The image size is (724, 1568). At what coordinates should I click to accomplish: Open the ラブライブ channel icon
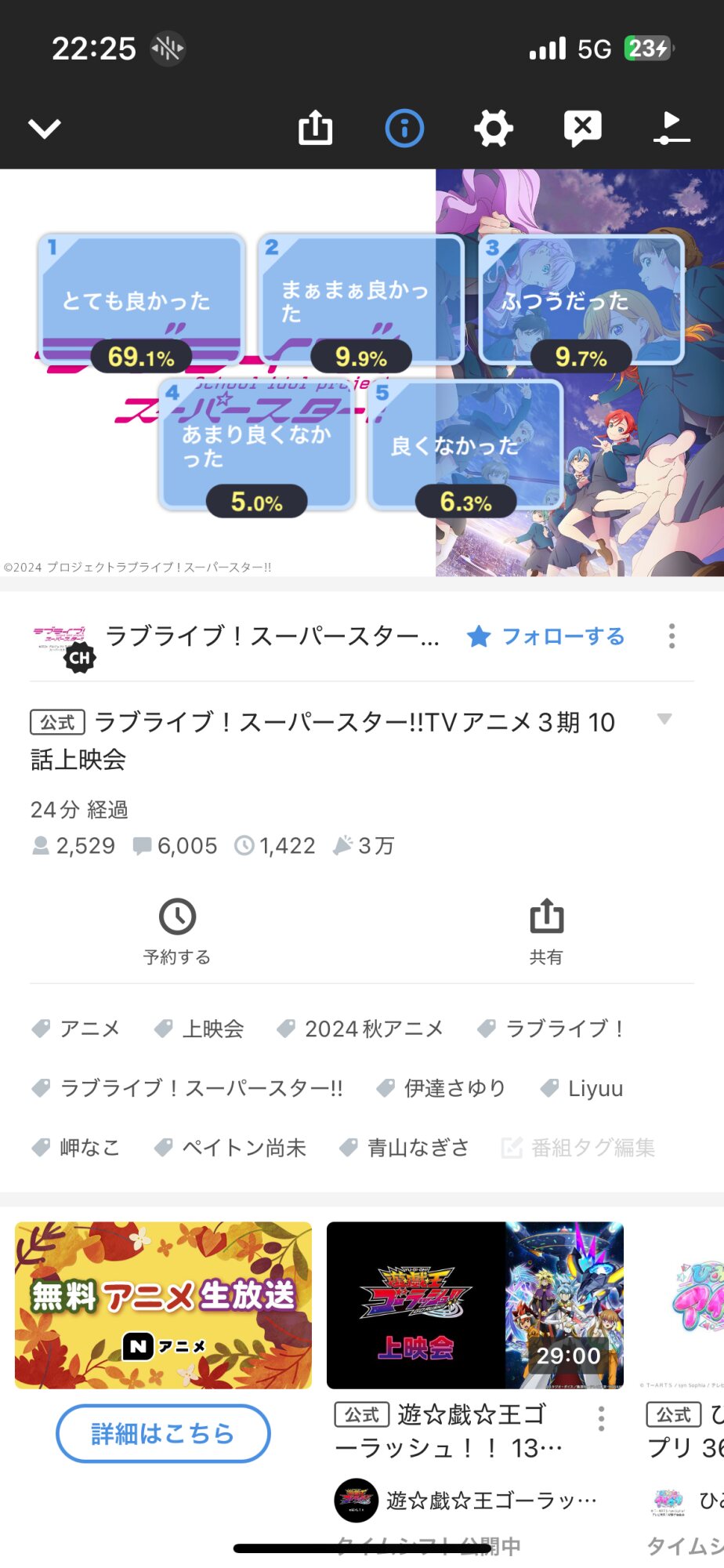pos(63,646)
